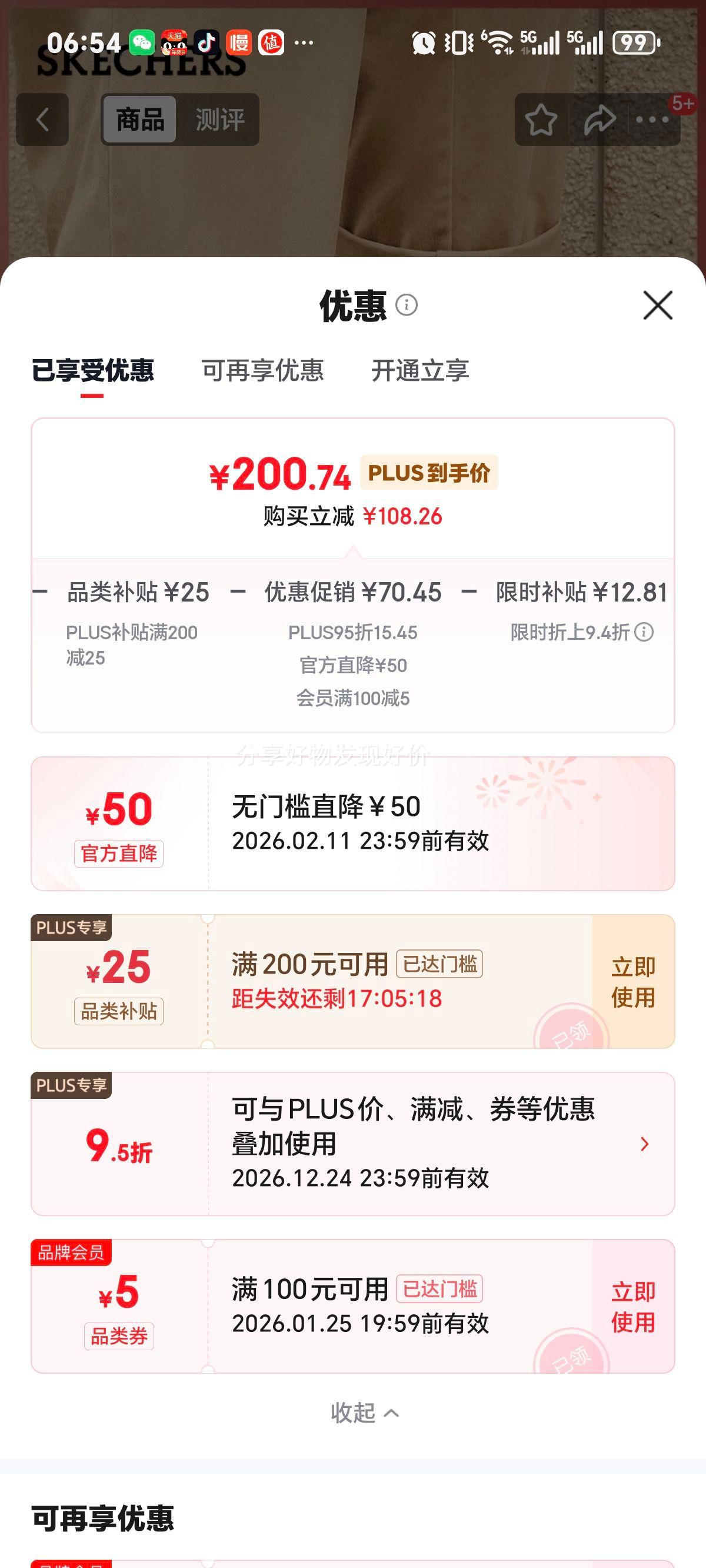Tap 立即使用 on the ¥25 品类补贴 coupon
The height and width of the screenshot is (1568, 706).
point(632,982)
